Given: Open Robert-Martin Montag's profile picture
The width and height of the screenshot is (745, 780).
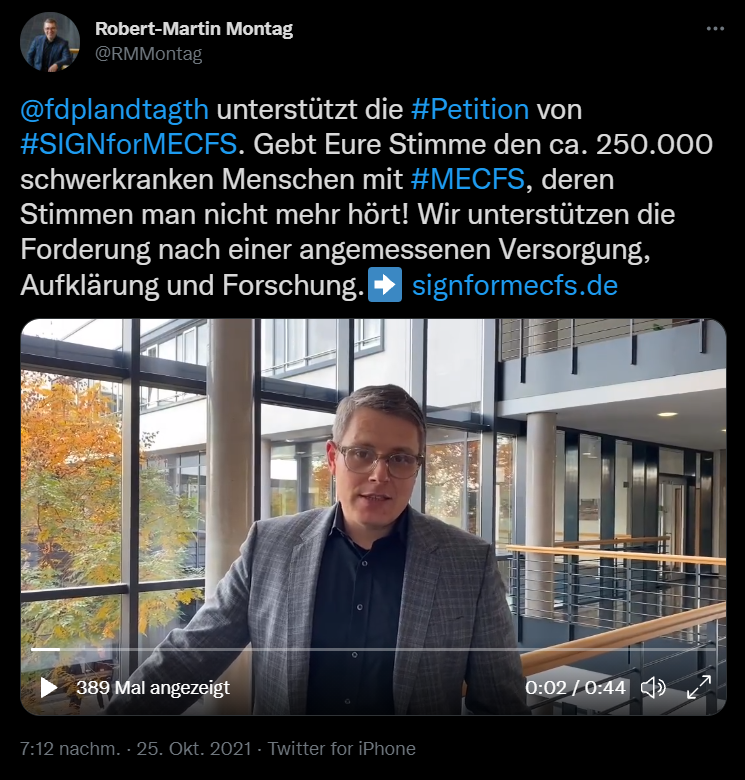Looking at the screenshot, I should click(x=50, y=42).
